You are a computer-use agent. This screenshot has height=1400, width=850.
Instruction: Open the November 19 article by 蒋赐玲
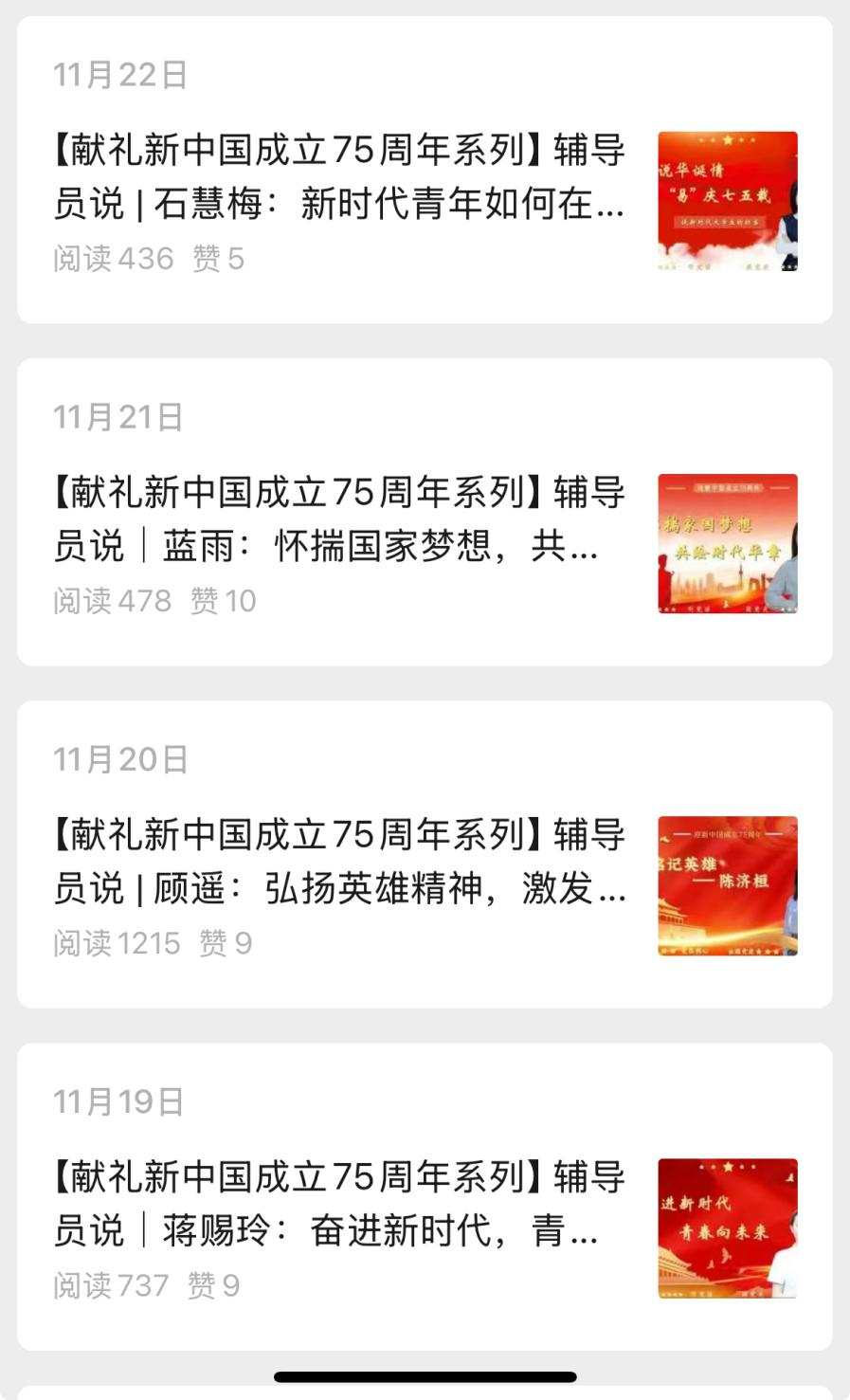pos(339,1204)
